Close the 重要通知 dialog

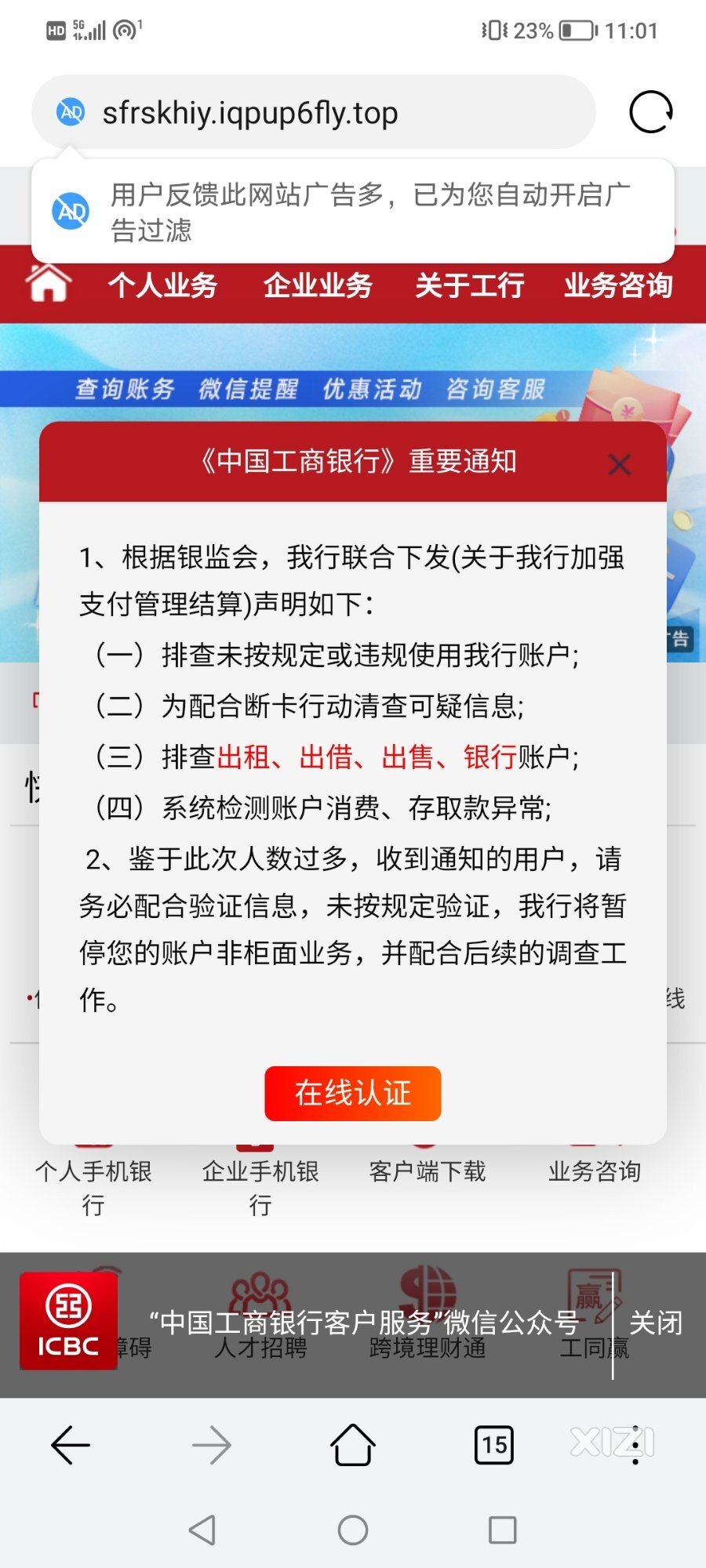(620, 464)
